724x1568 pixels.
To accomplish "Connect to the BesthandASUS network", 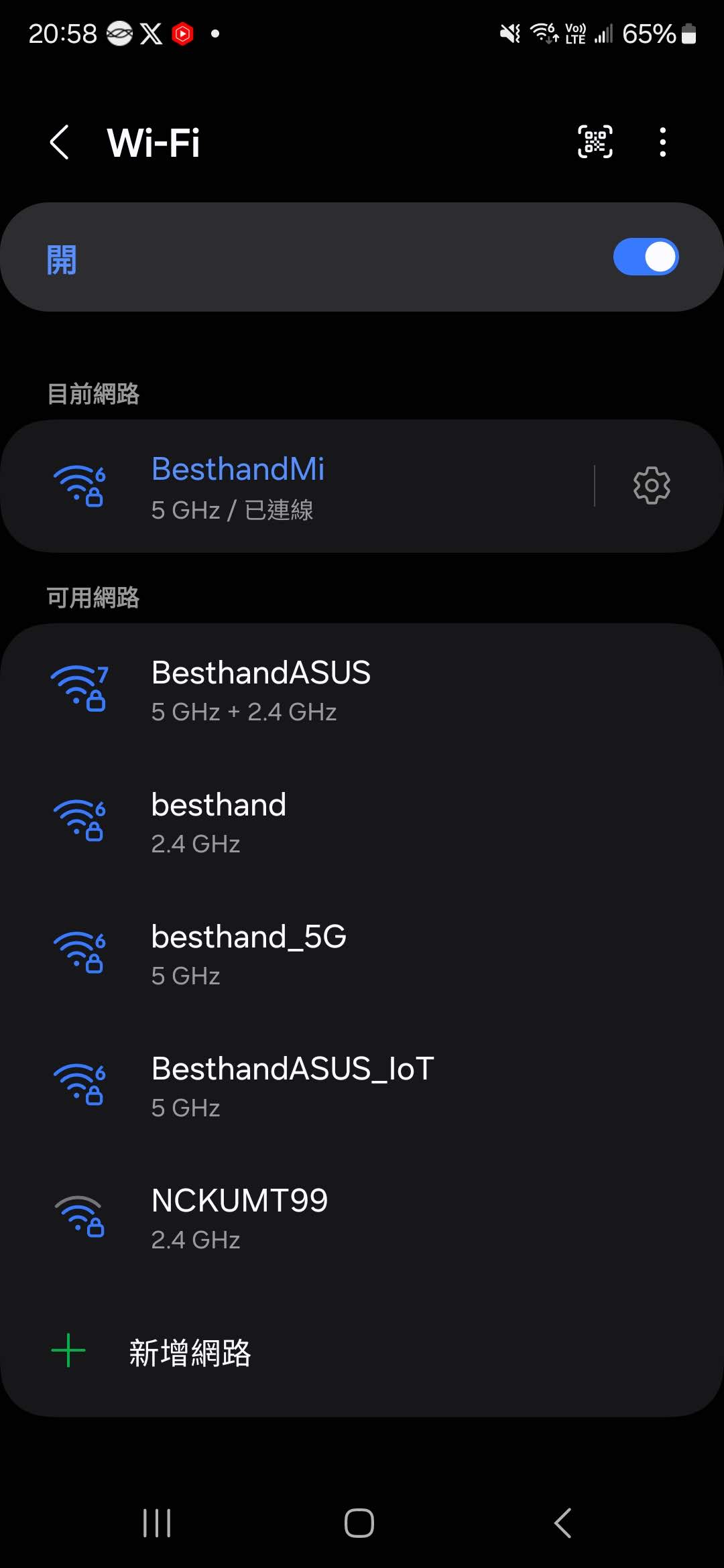I will click(362, 690).
